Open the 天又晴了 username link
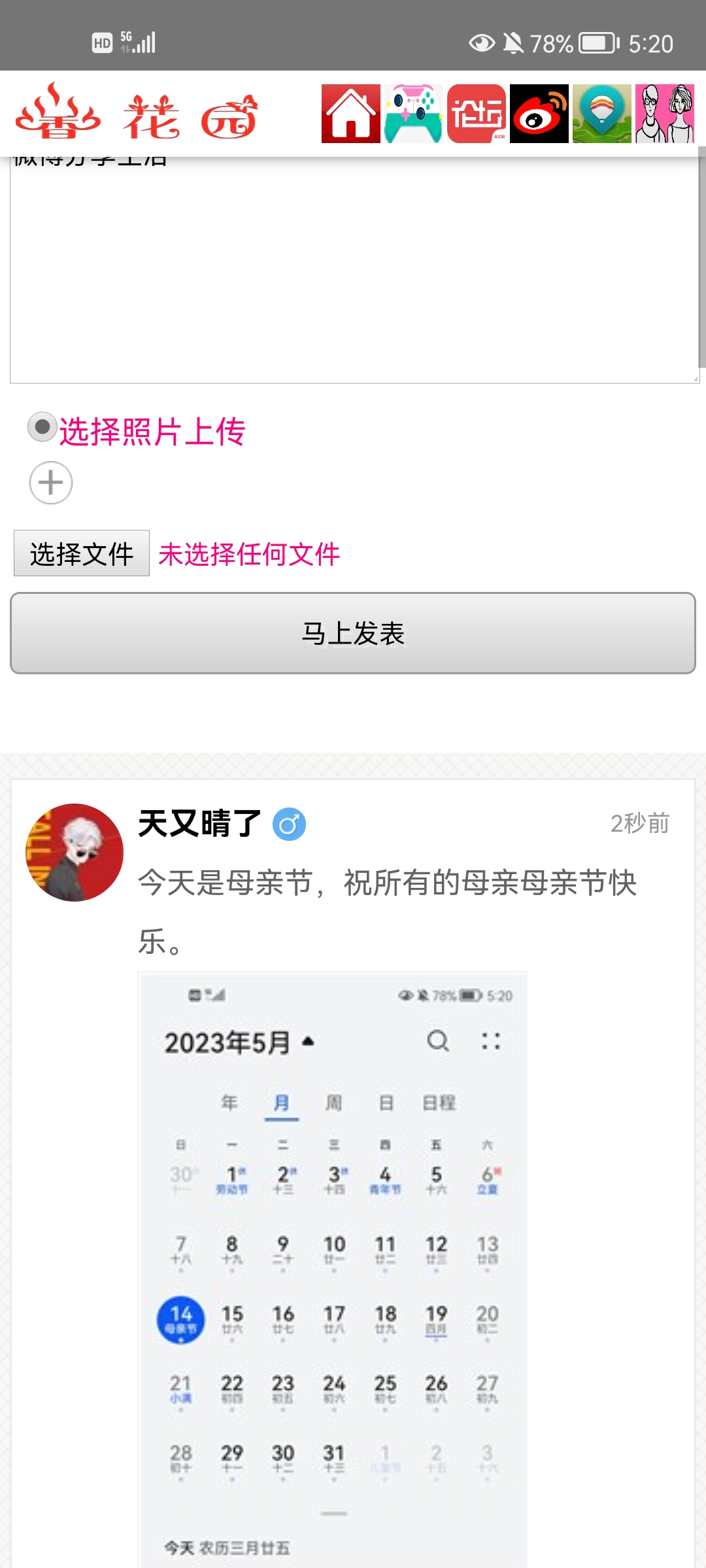This screenshot has height=1568, width=706. [x=200, y=823]
